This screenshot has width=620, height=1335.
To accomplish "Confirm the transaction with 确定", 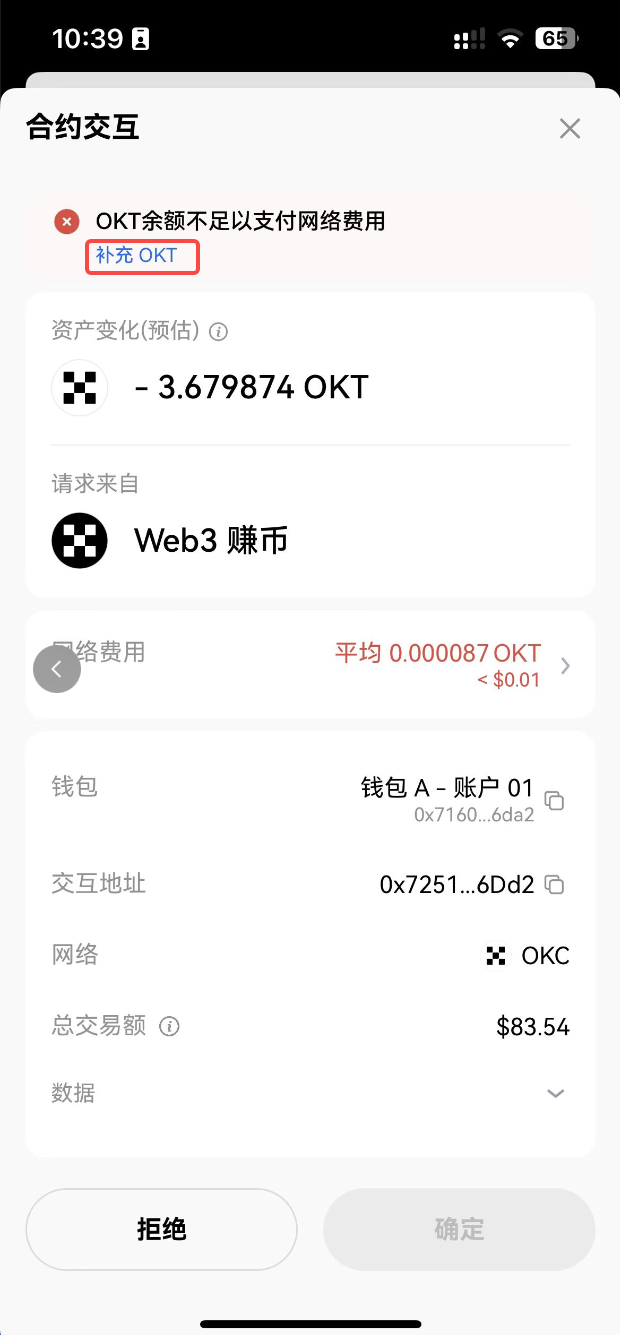I will 459,1229.
